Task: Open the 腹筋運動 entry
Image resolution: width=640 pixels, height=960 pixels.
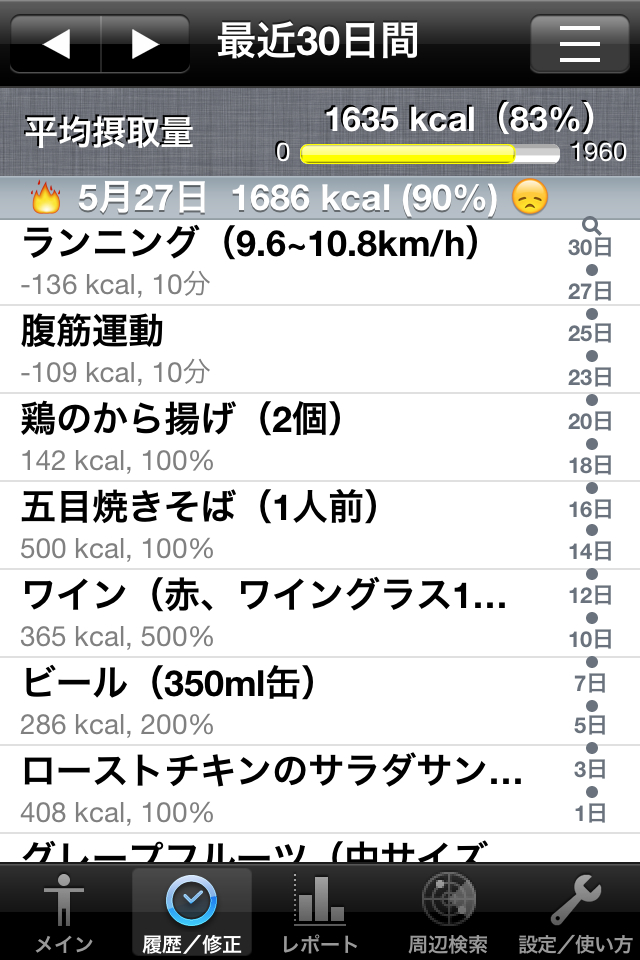Action: [280, 349]
